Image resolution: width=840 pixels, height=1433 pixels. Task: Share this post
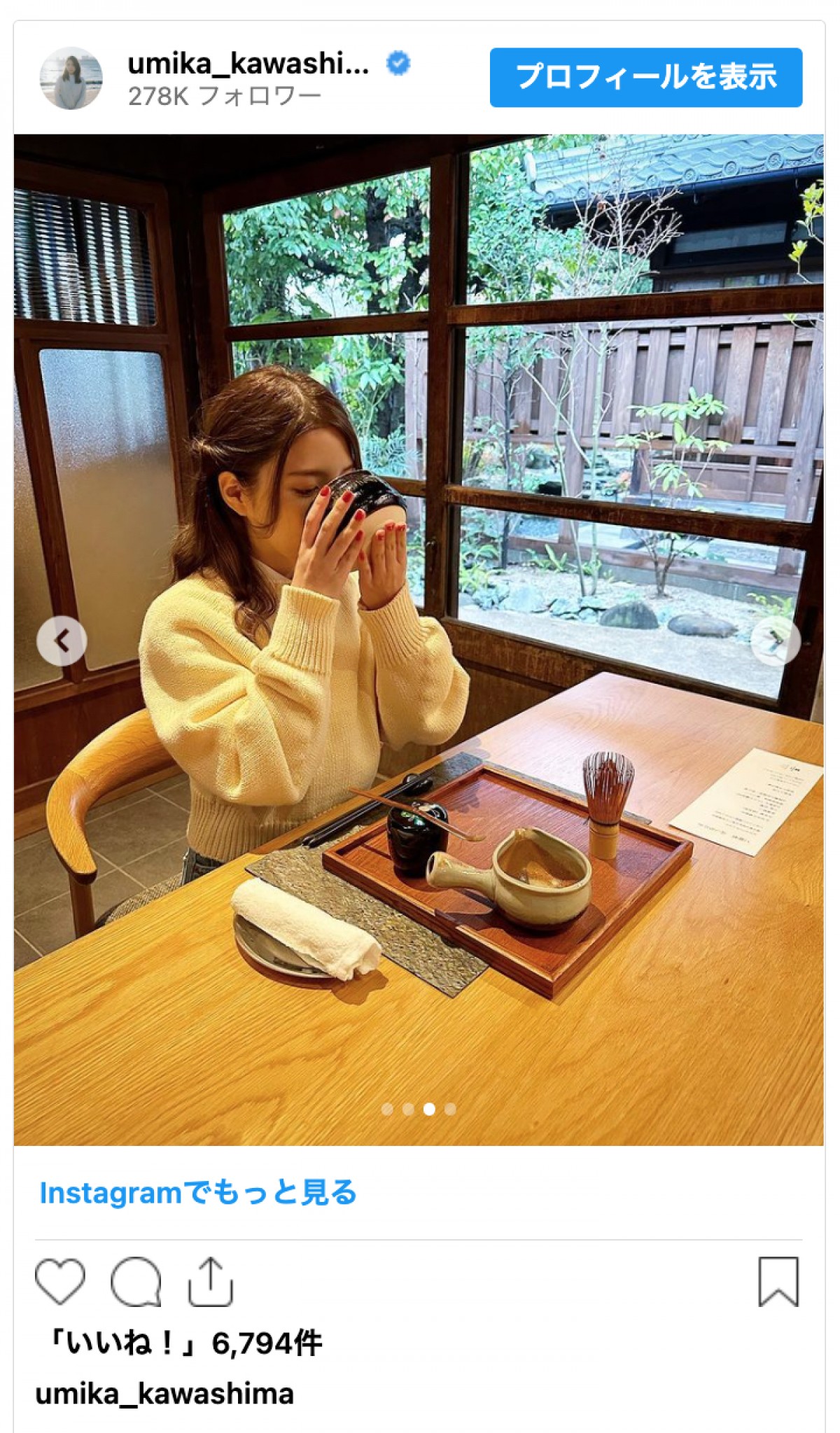[x=210, y=1281]
